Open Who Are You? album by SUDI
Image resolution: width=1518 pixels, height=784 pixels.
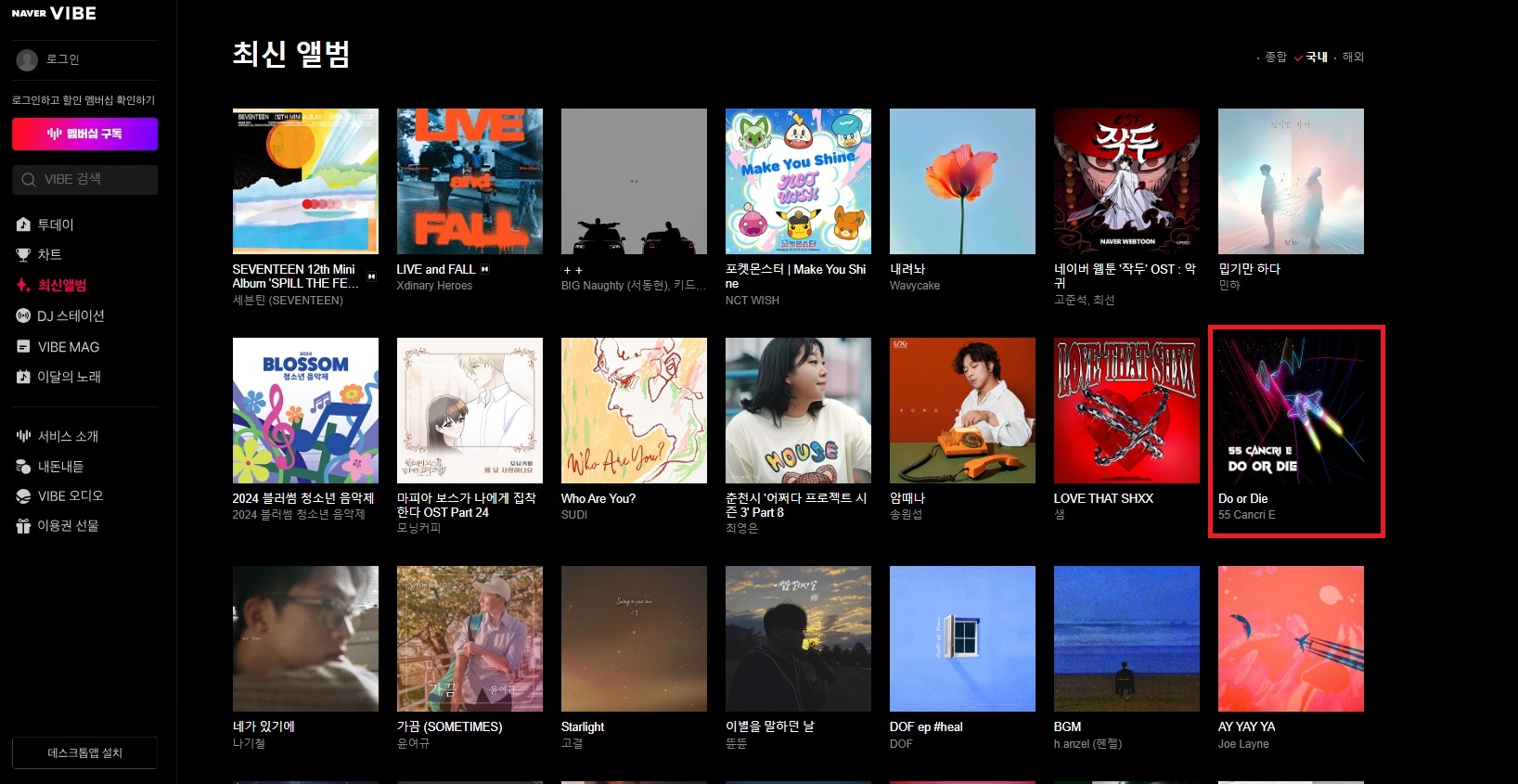click(x=634, y=410)
